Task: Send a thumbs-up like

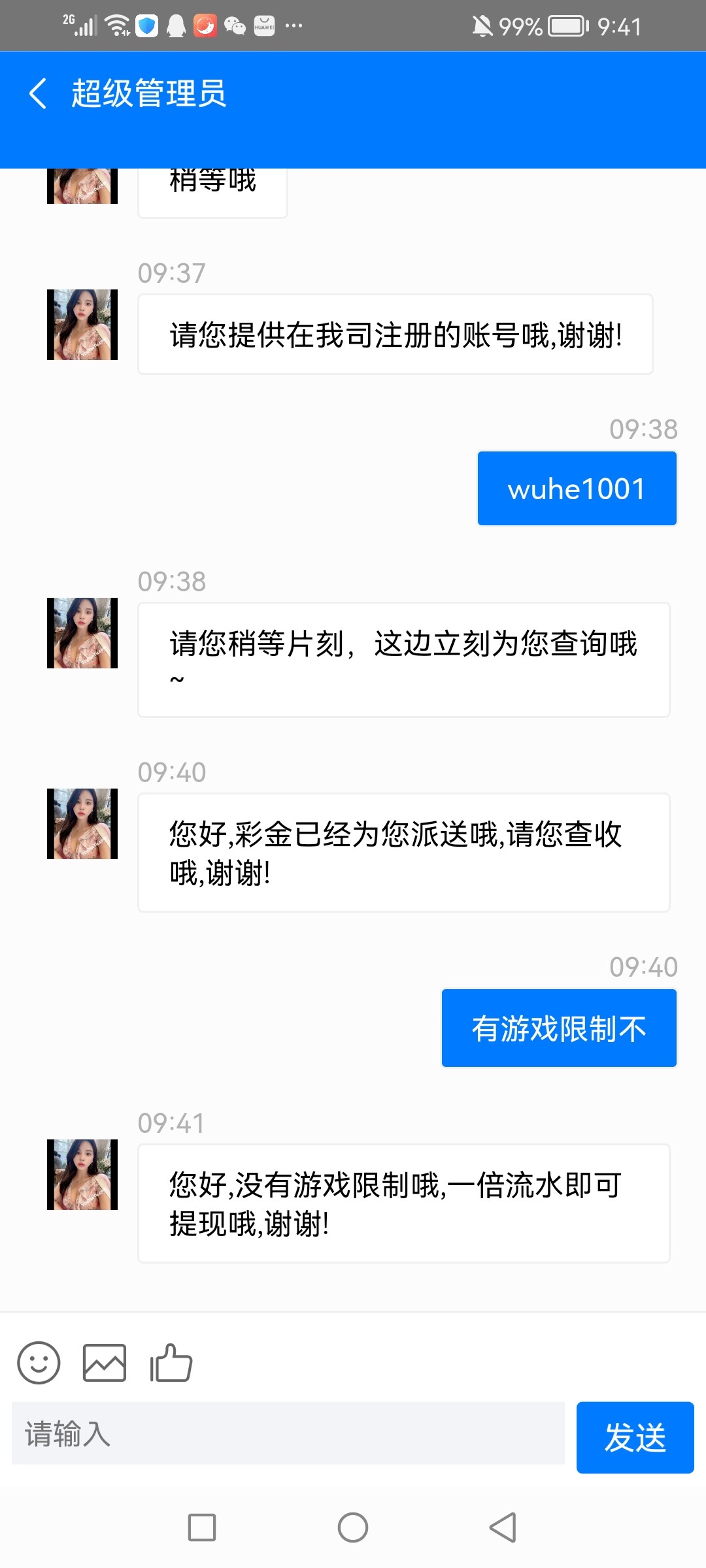Action: click(170, 1362)
